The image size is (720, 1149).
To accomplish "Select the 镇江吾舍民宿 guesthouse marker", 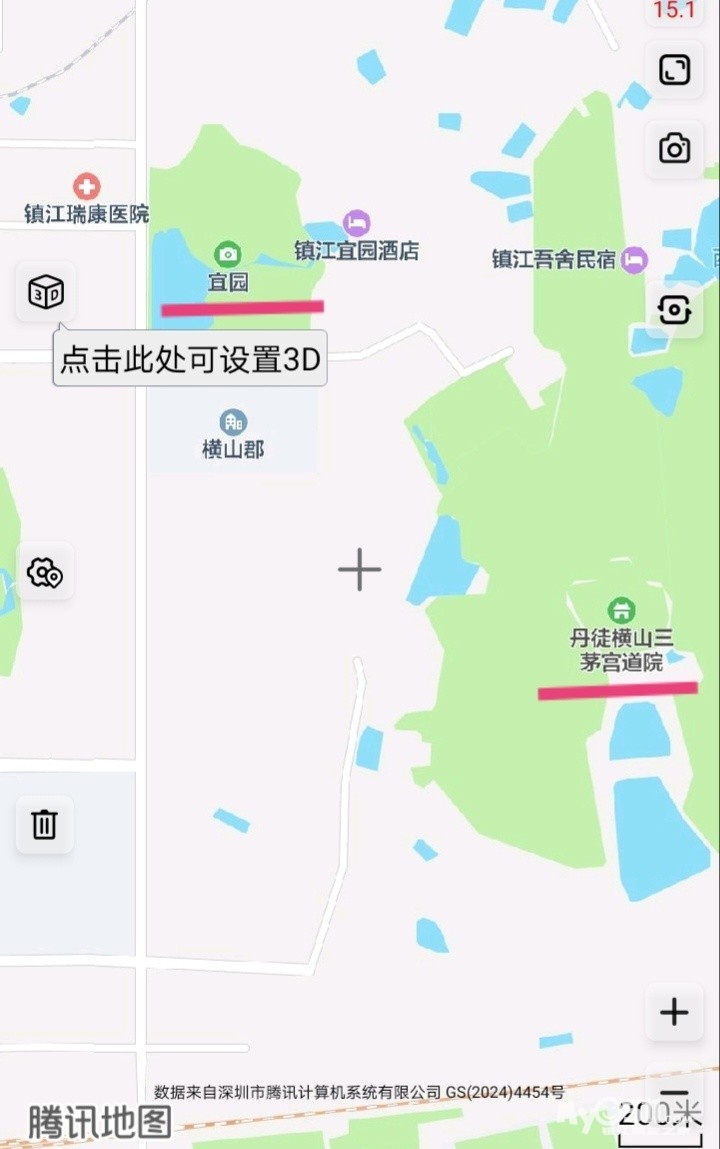I will (x=634, y=260).
